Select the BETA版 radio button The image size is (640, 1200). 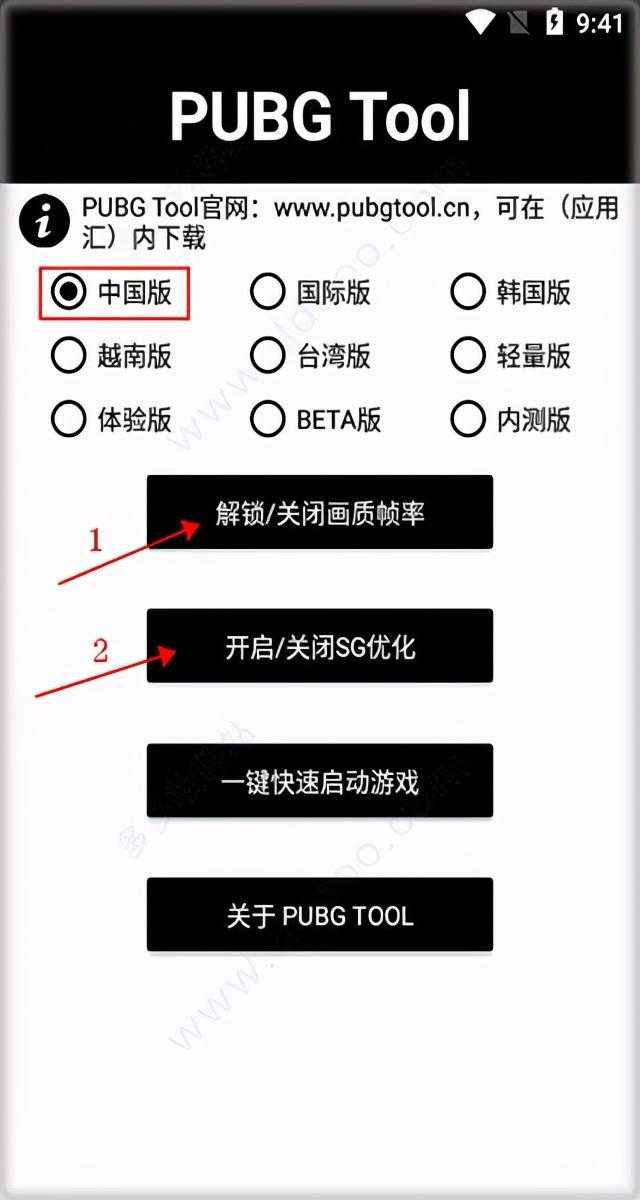(x=316, y=419)
